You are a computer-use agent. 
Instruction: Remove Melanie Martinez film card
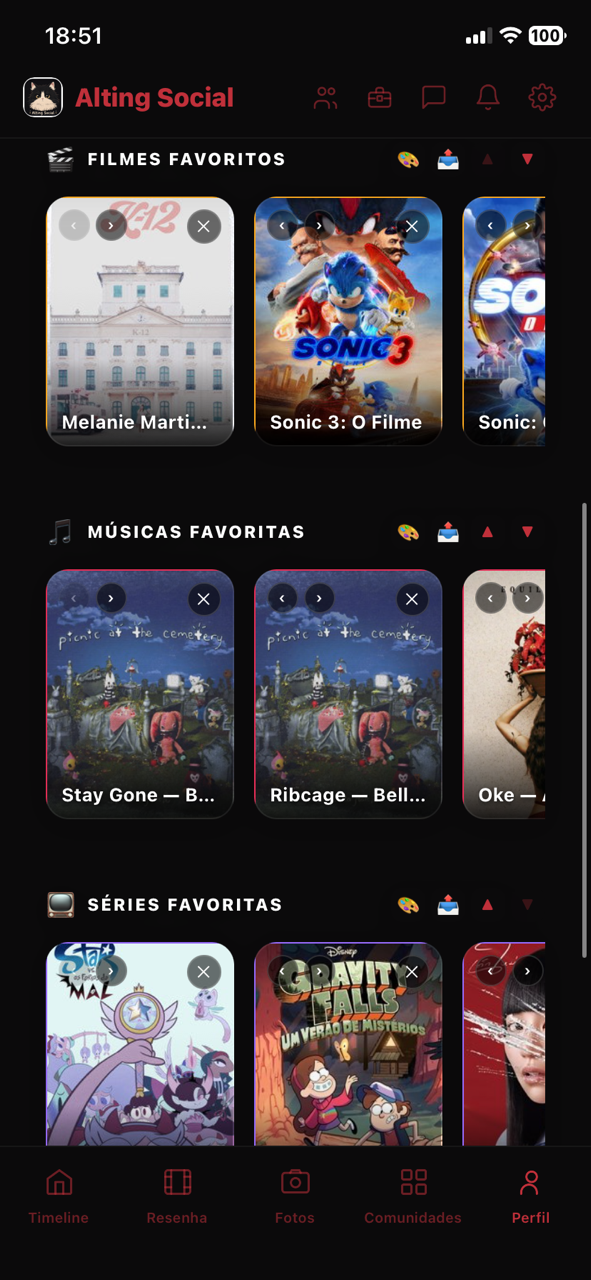click(x=204, y=226)
